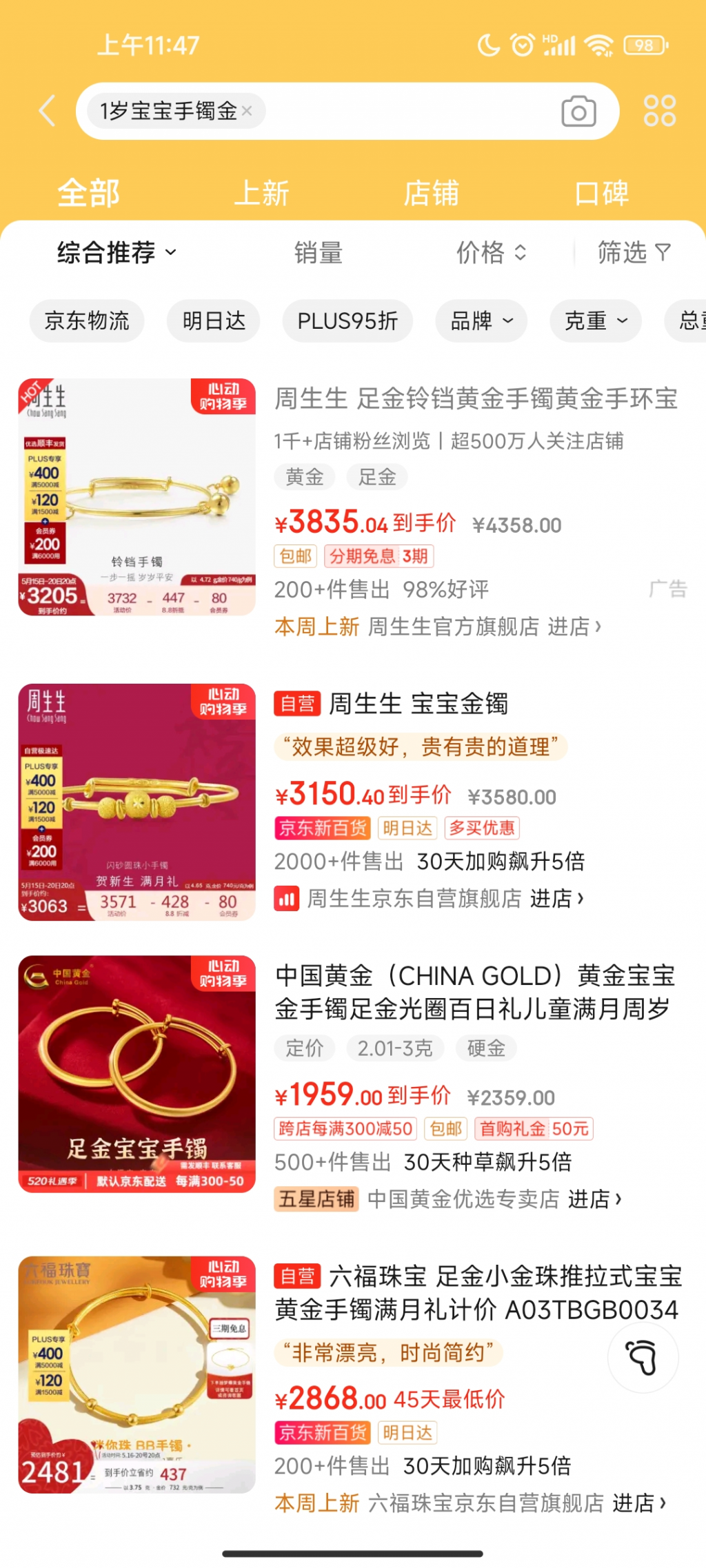The width and height of the screenshot is (706, 1568).
Task: Switch to the 口碑 tab
Action: click(x=601, y=193)
